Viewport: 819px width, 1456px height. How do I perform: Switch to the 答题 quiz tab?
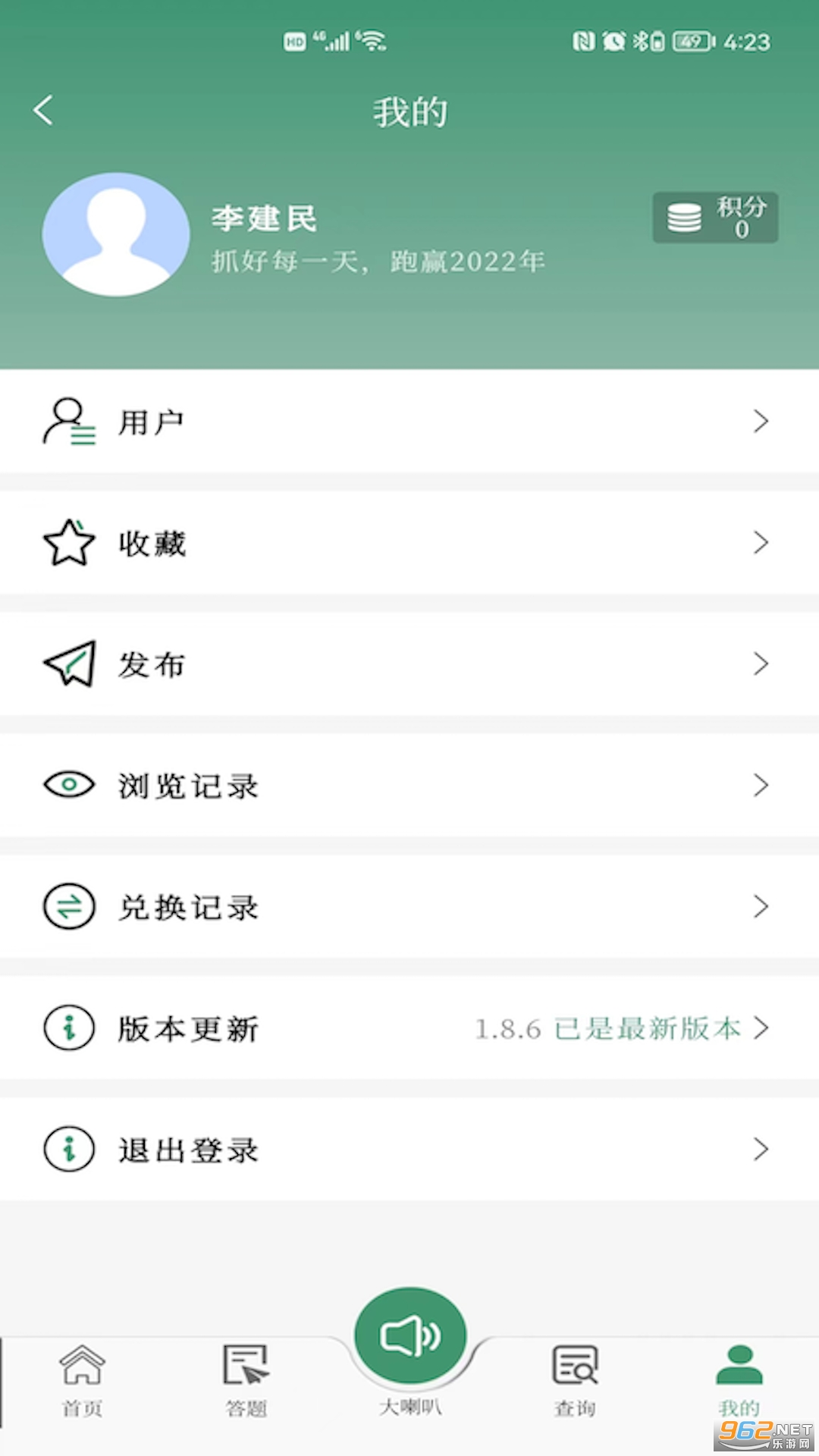click(x=246, y=1380)
